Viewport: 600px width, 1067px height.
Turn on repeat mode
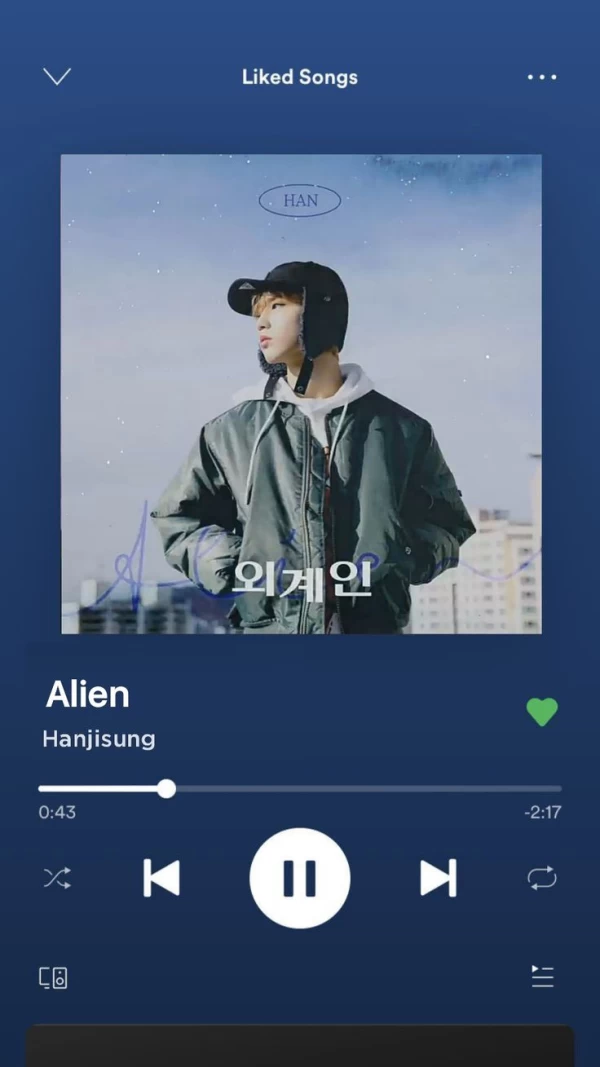(x=542, y=878)
